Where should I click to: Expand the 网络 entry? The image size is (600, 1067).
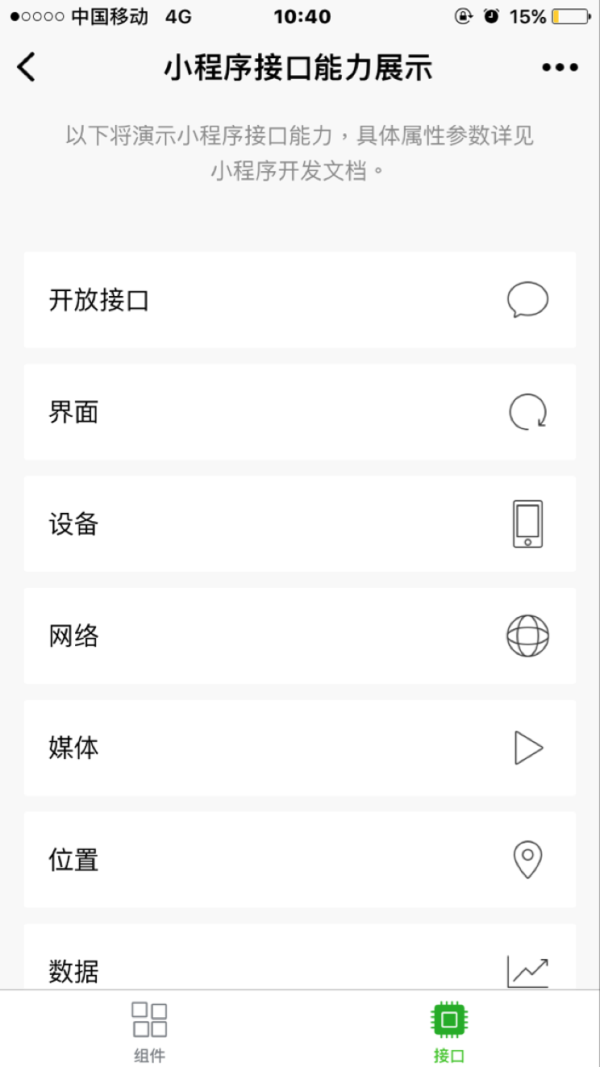tap(300, 636)
